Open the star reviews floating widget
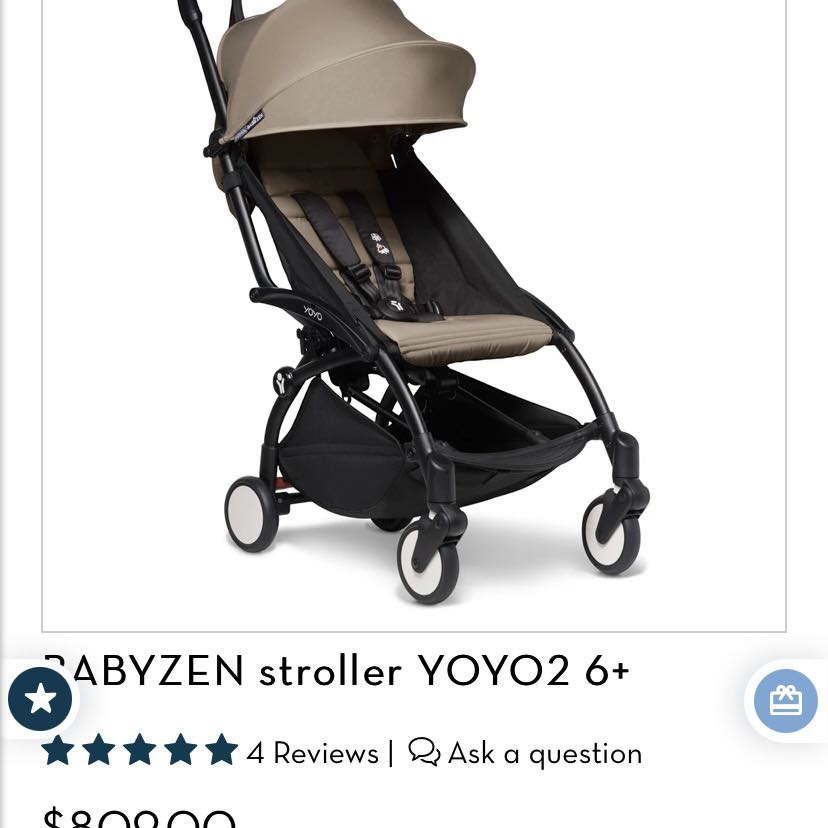828x828 pixels. (x=40, y=699)
